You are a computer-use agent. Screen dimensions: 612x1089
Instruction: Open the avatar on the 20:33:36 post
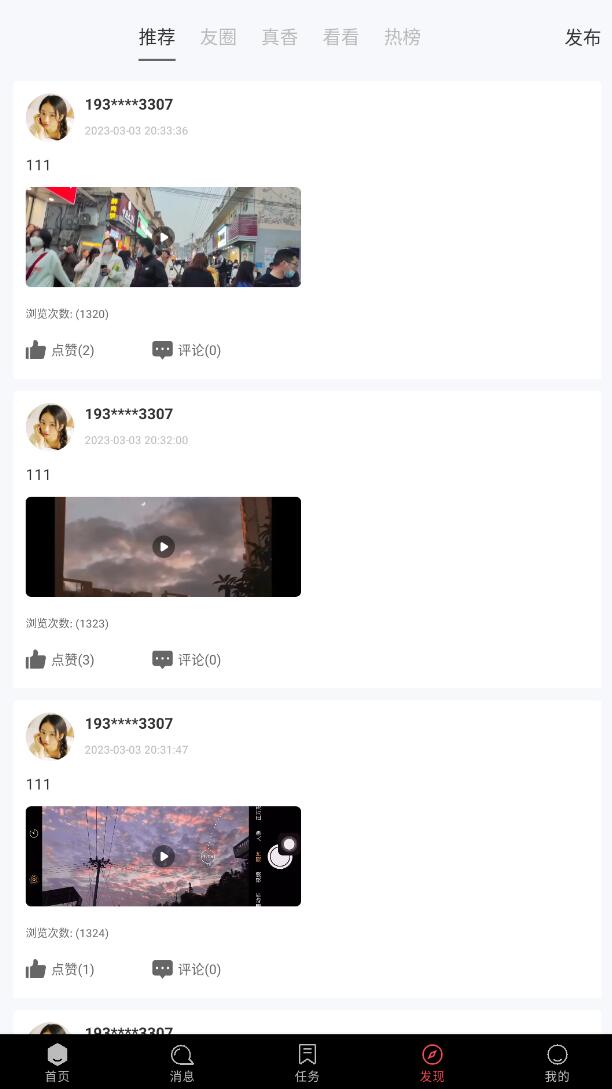(50, 118)
